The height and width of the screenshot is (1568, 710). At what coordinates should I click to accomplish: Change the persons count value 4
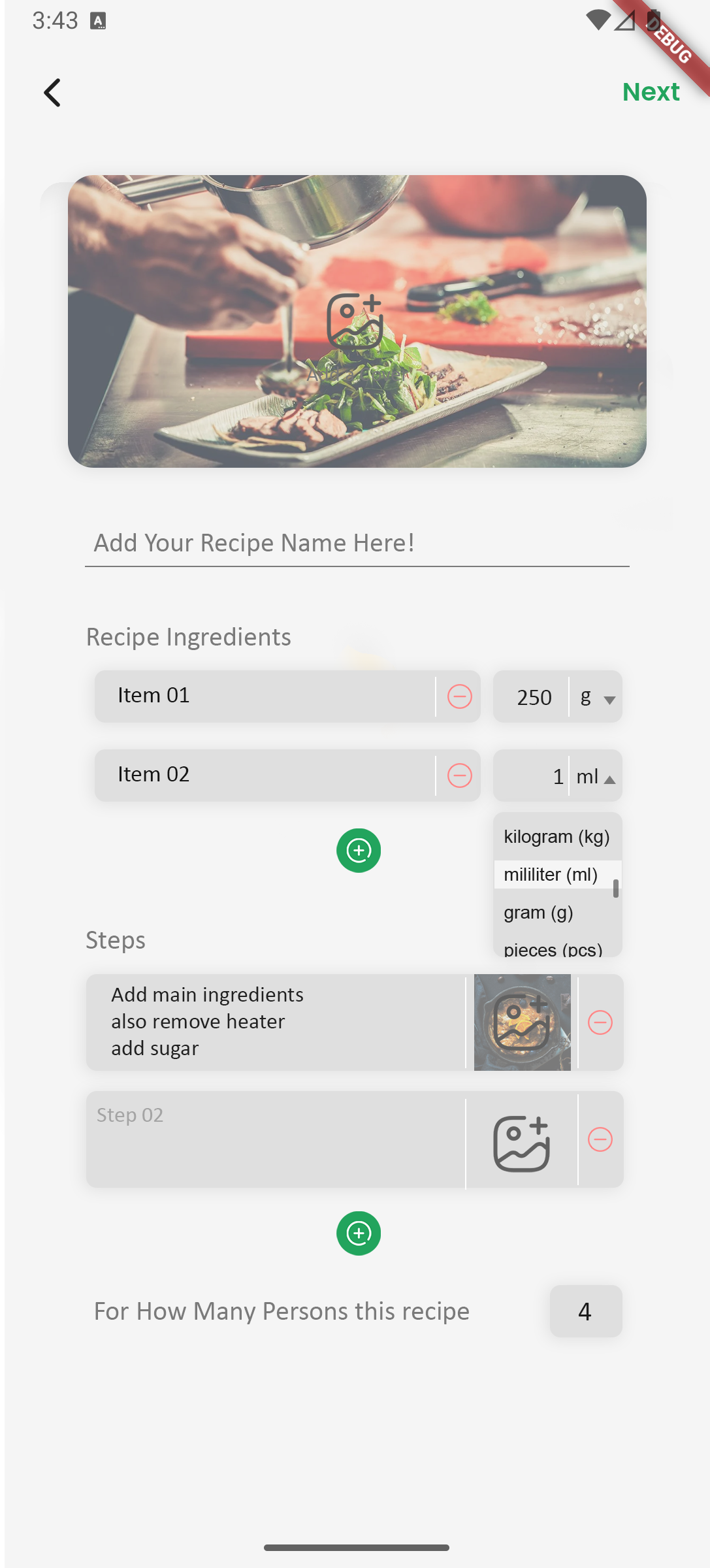tap(585, 1311)
